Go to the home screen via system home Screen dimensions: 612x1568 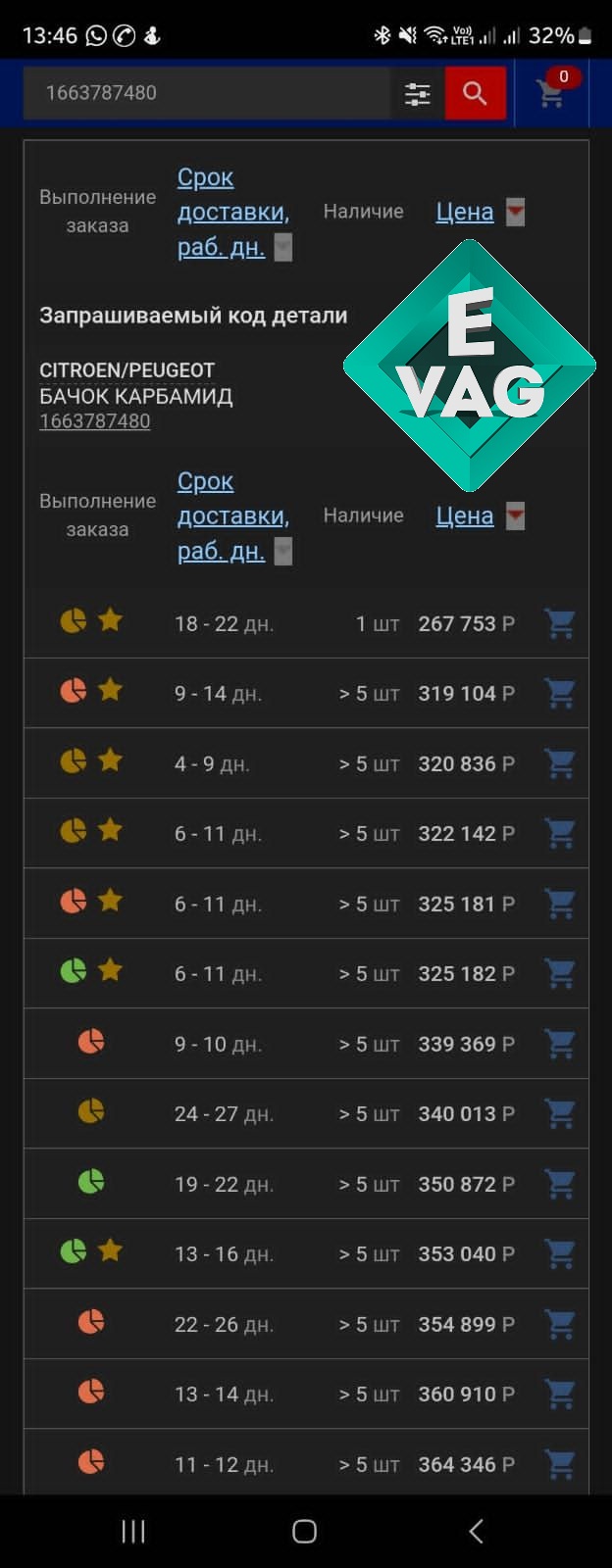(x=305, y=1532)
